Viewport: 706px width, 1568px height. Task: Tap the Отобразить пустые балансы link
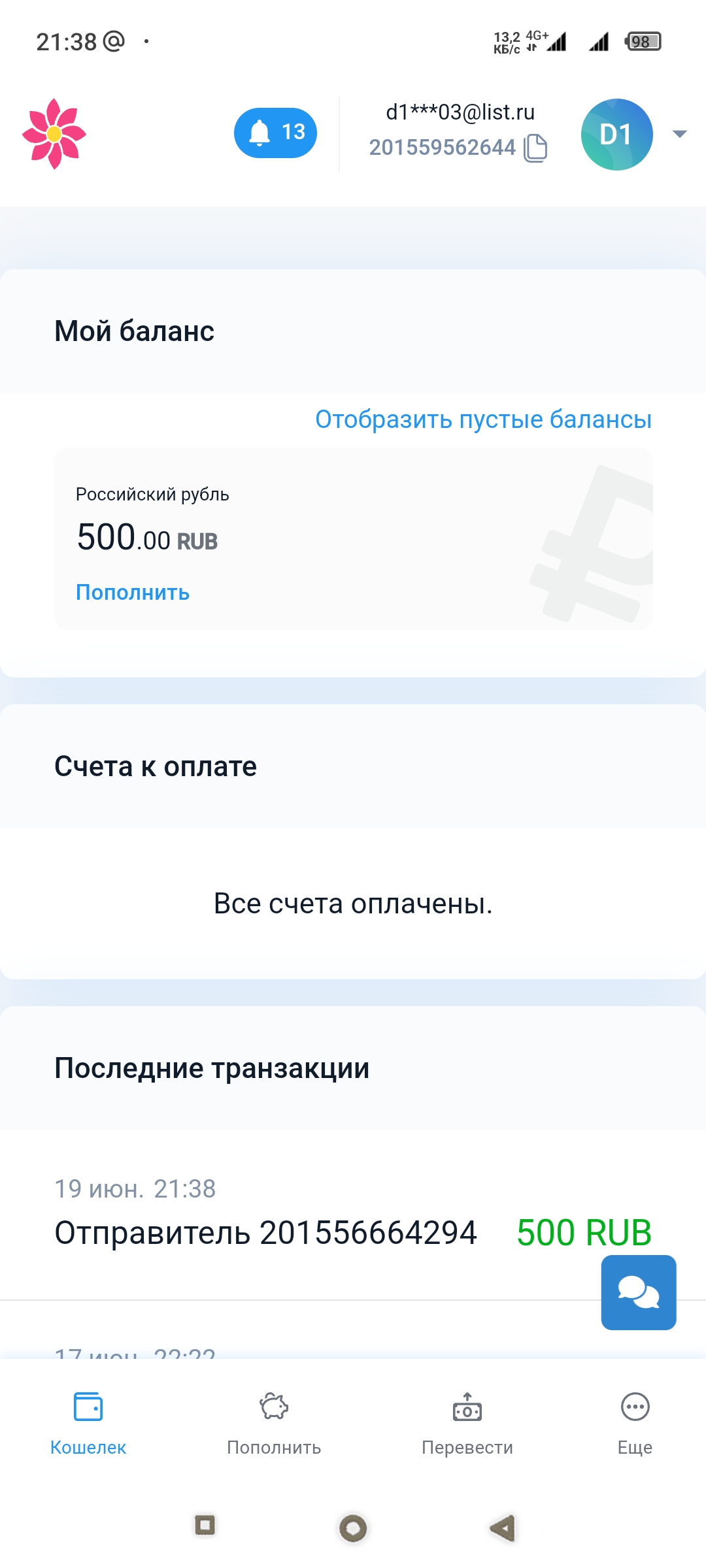click(483, 419)
